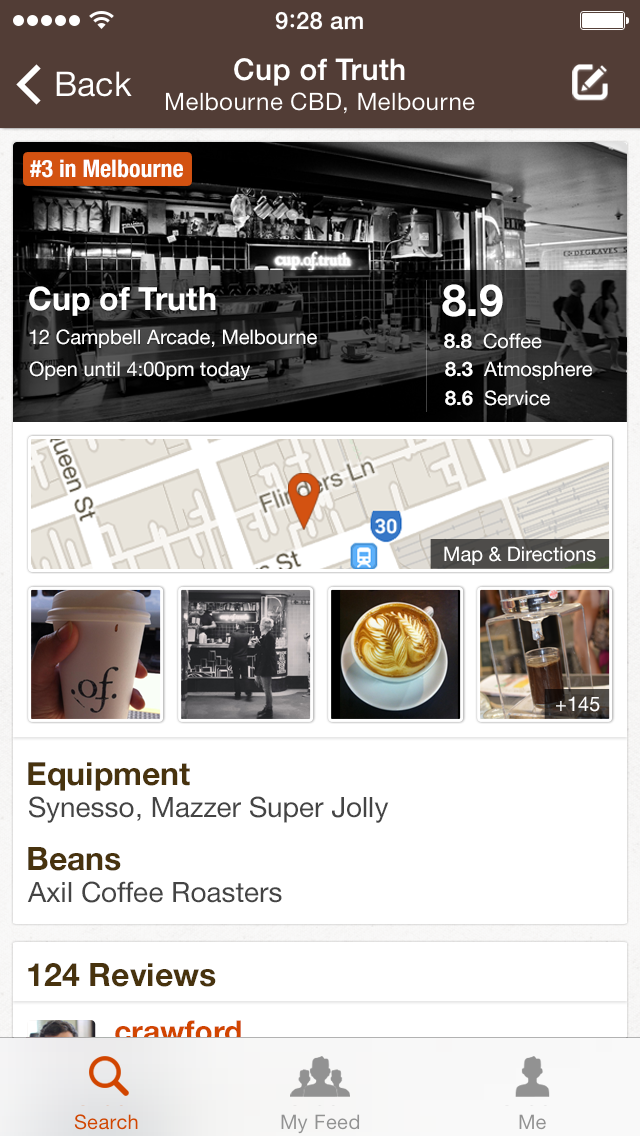The width and height of the screenshot is (640, 1136).
Task: Open the black and white shopfront photo
Action: pyautogui.click(x=246, y=655)
